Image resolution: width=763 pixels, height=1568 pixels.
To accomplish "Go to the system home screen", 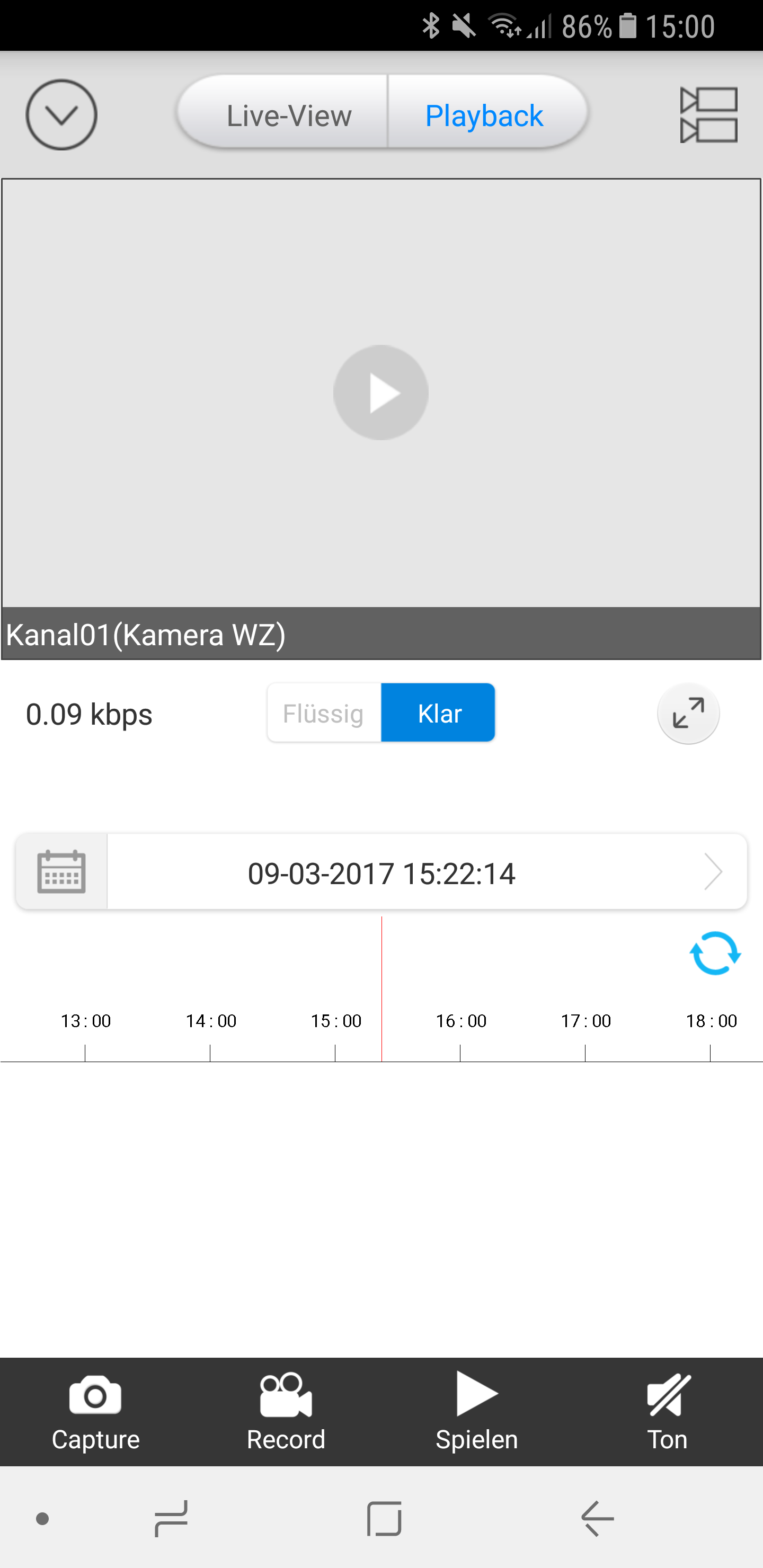I will 384,1519.
